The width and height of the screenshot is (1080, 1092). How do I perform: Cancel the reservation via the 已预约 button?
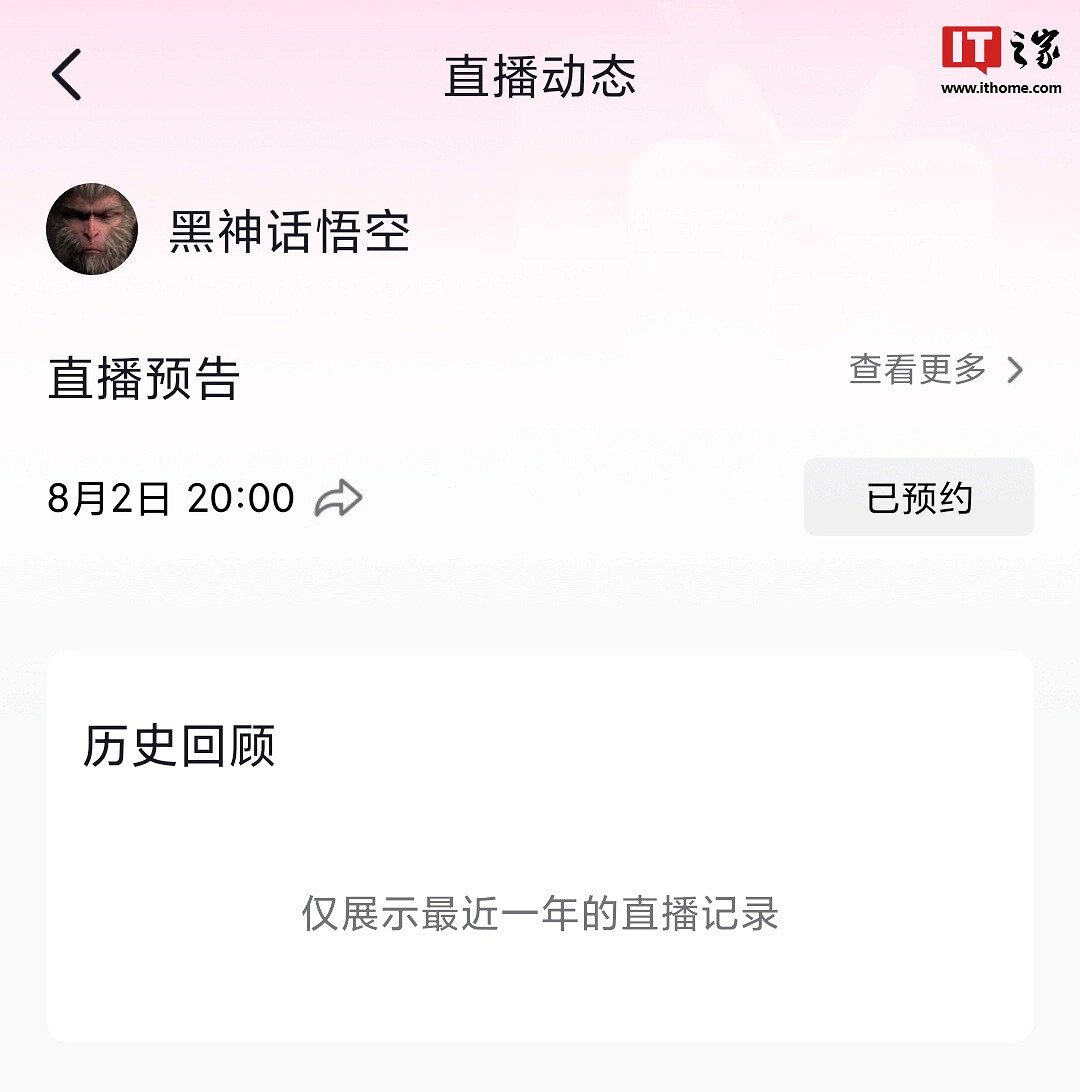[x=917, y=497]
